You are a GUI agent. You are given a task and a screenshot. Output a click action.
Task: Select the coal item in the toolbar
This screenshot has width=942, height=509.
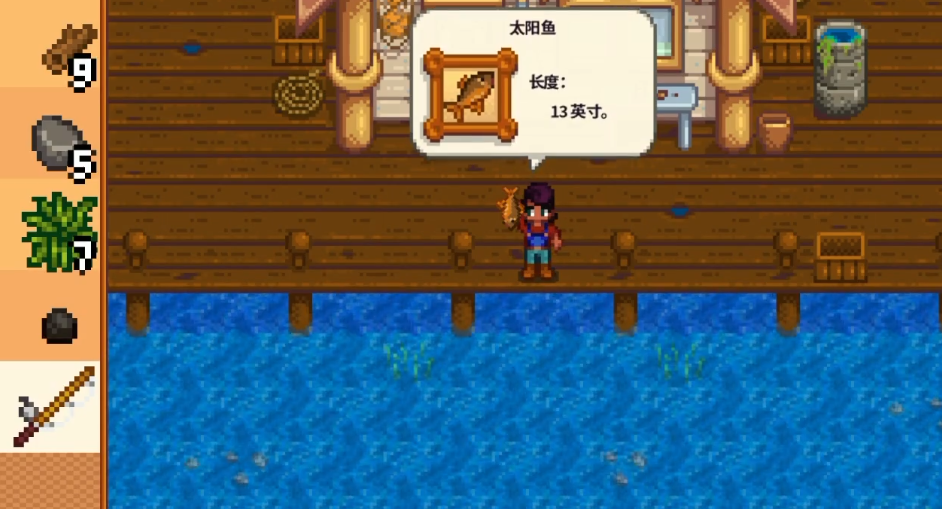[x=59, y=325]
